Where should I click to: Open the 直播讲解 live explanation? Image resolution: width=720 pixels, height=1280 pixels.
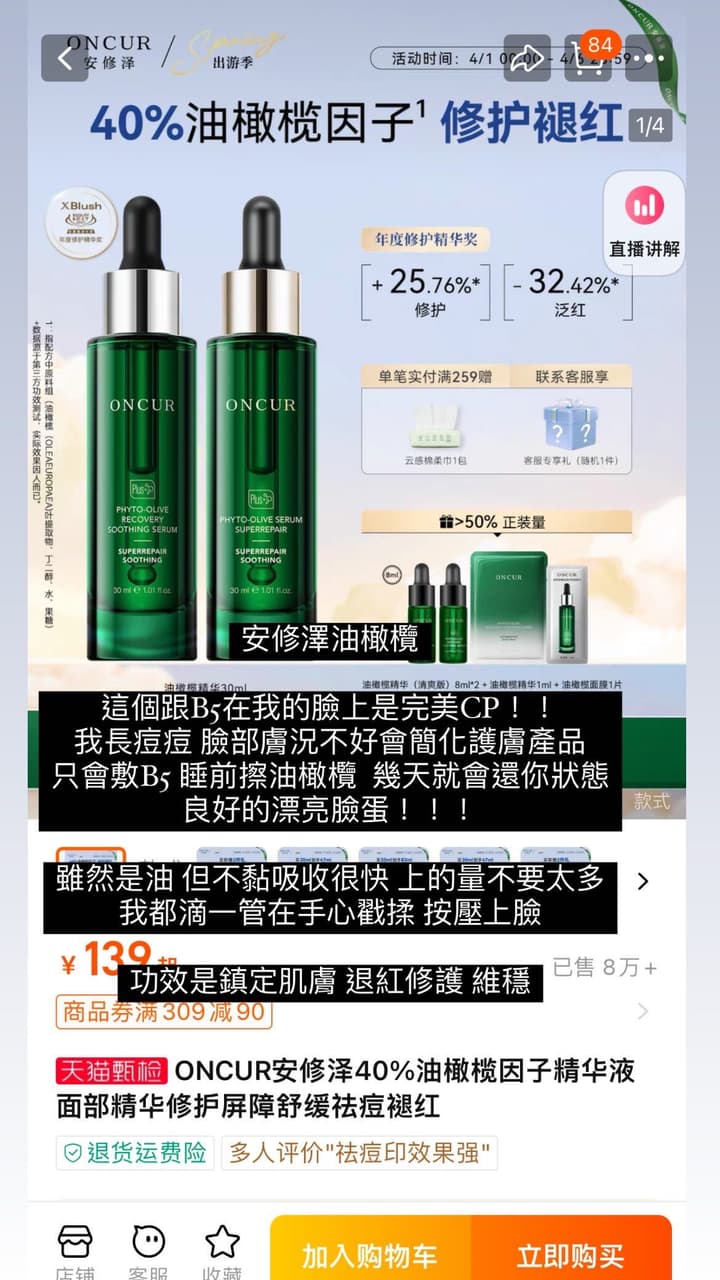(x=644, y=221)
